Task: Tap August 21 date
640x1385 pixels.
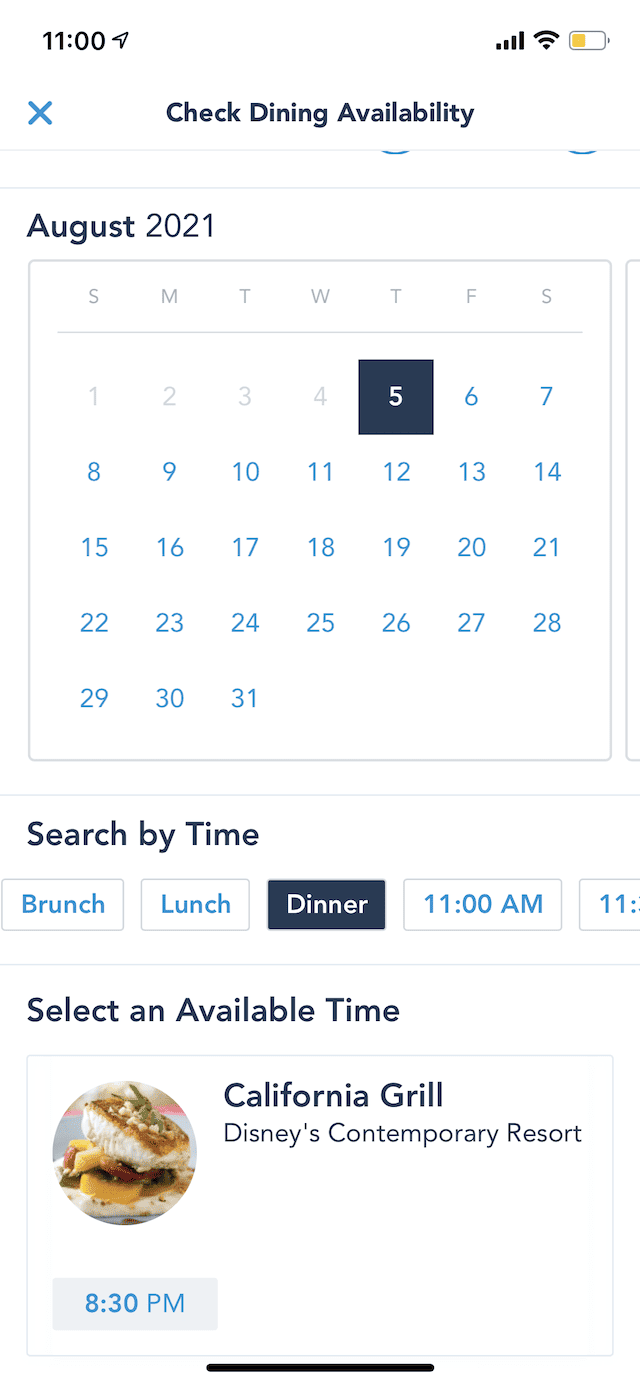Action: click(x=547, y=547)
